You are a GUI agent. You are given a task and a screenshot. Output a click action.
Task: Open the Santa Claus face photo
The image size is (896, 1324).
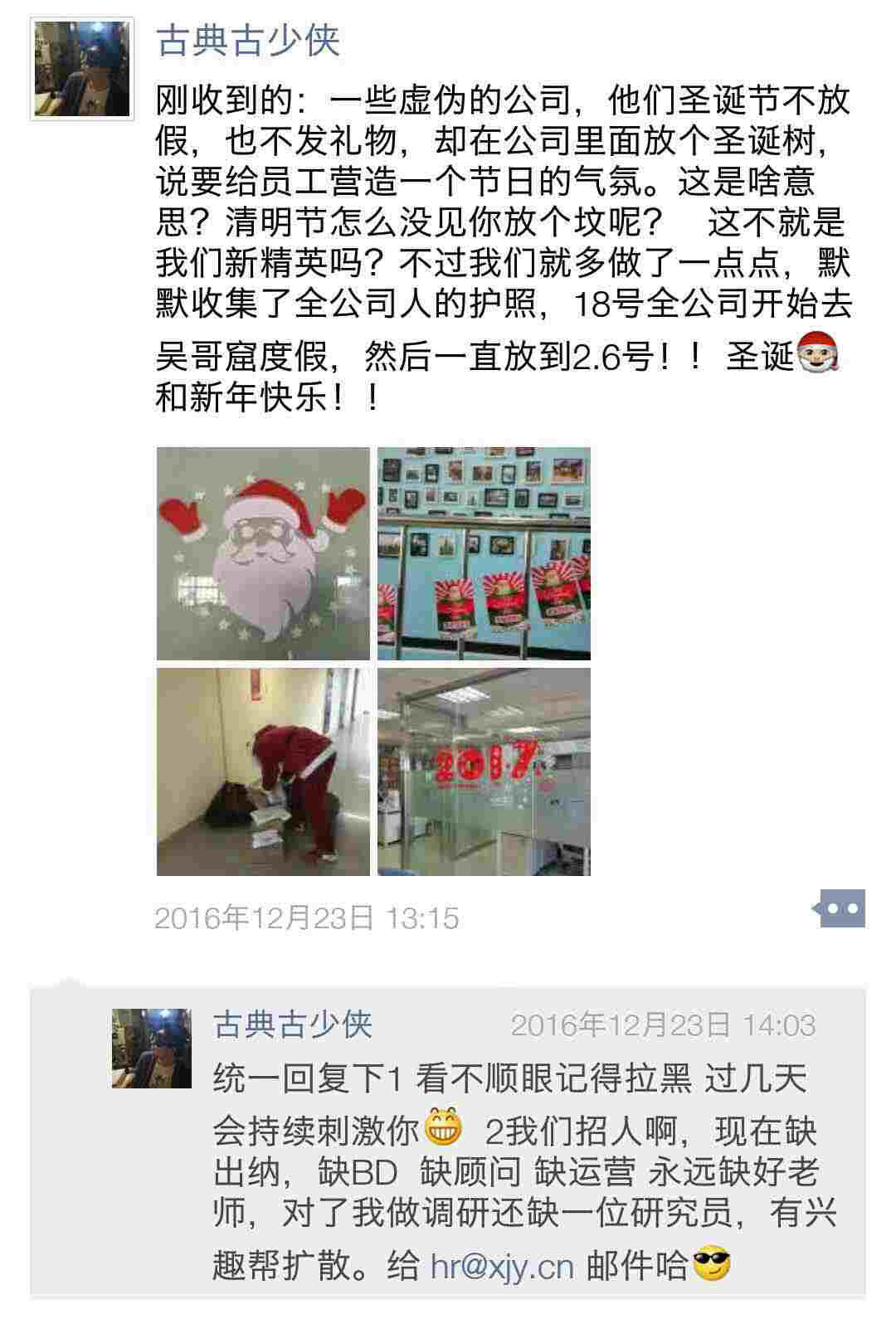[x=263, y=553]
